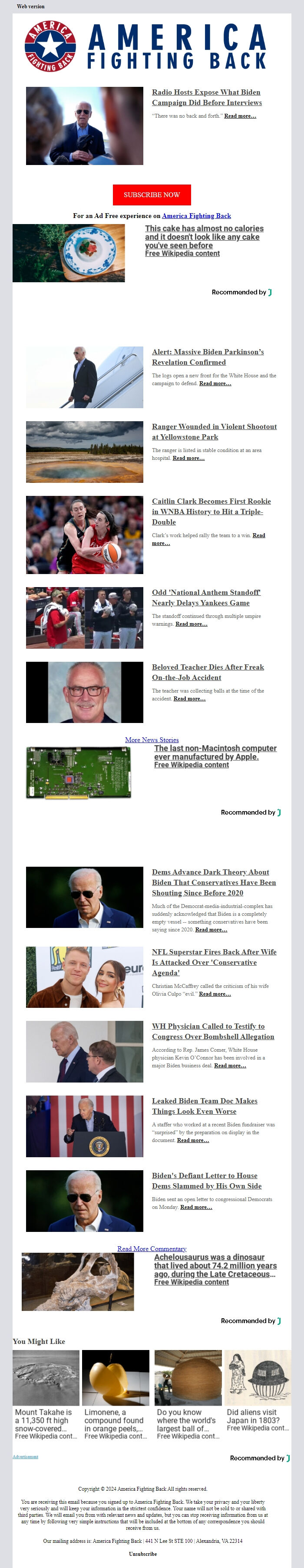Open last non-Macintosh Apple computer ad
This screenshot has width=304, height=1568.
(x=215, y=753)
